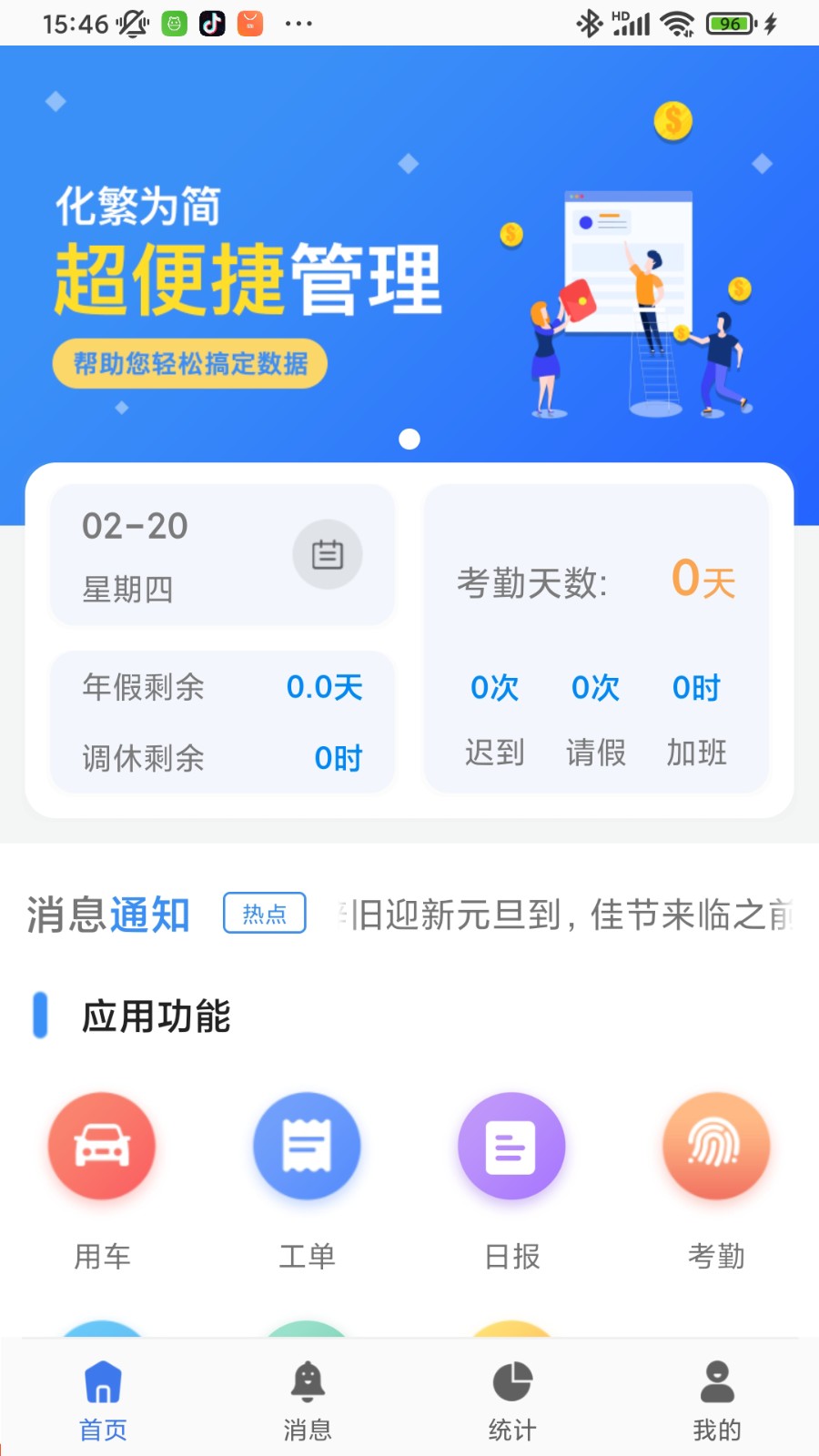Tap 迟到 late count 0次
This screenshot has height=1456, width=819.
[495, 690]
